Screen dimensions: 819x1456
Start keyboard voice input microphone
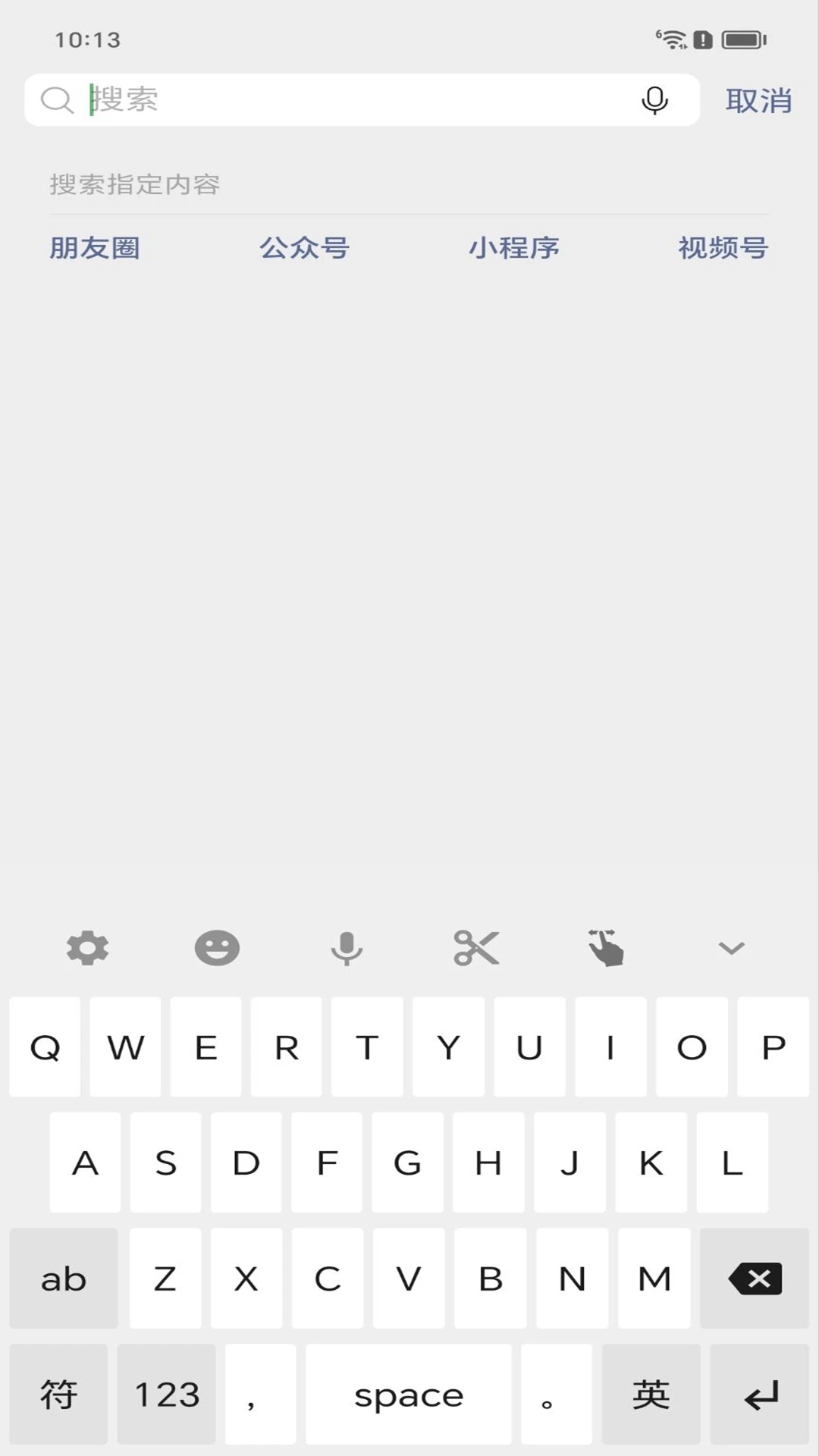click(x=347, y=948)
